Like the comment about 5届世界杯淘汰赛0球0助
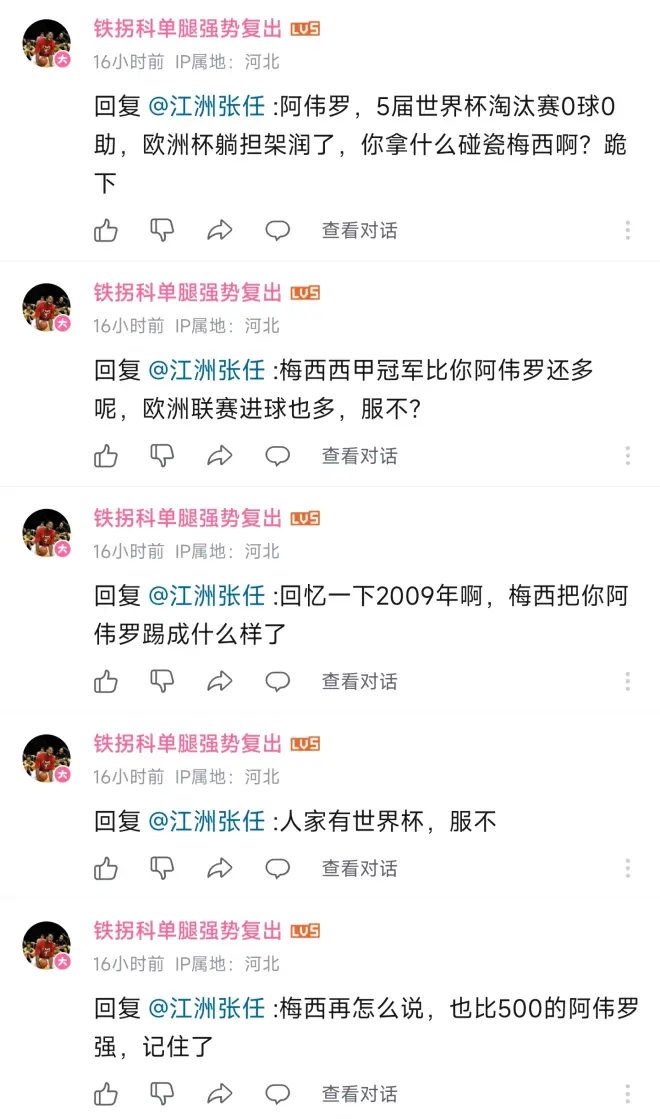The height and width of the screenshot is (1119, 660). tap(106, 231)
